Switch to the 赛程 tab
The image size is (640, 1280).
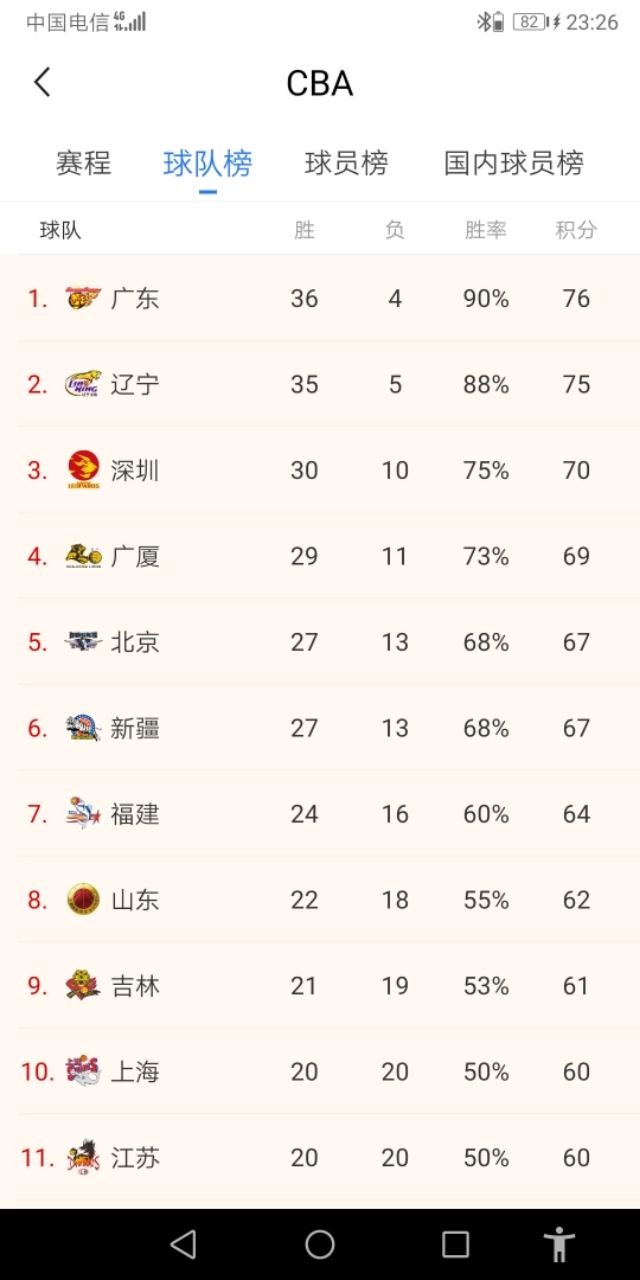click(x=84, y=163)
